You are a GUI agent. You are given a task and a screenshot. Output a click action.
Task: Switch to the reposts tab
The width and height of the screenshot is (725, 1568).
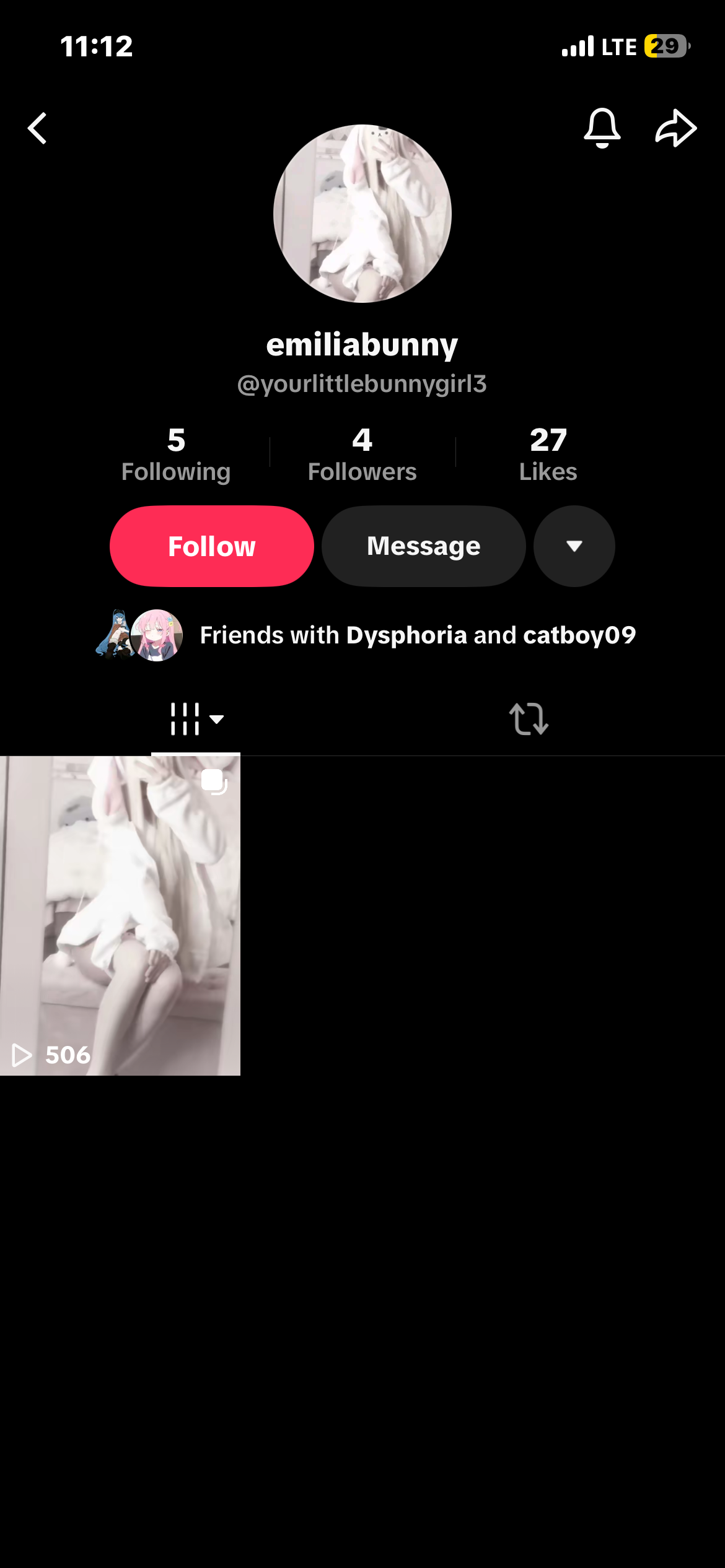[529, 719]
